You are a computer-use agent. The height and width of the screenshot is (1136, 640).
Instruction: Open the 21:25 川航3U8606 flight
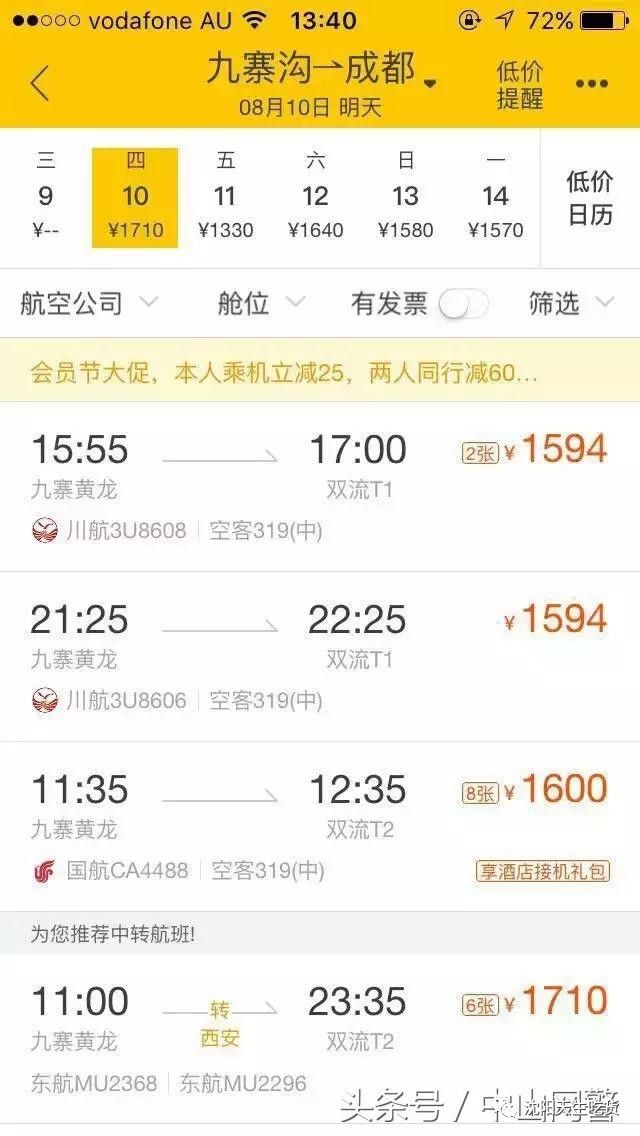[320, 657]
